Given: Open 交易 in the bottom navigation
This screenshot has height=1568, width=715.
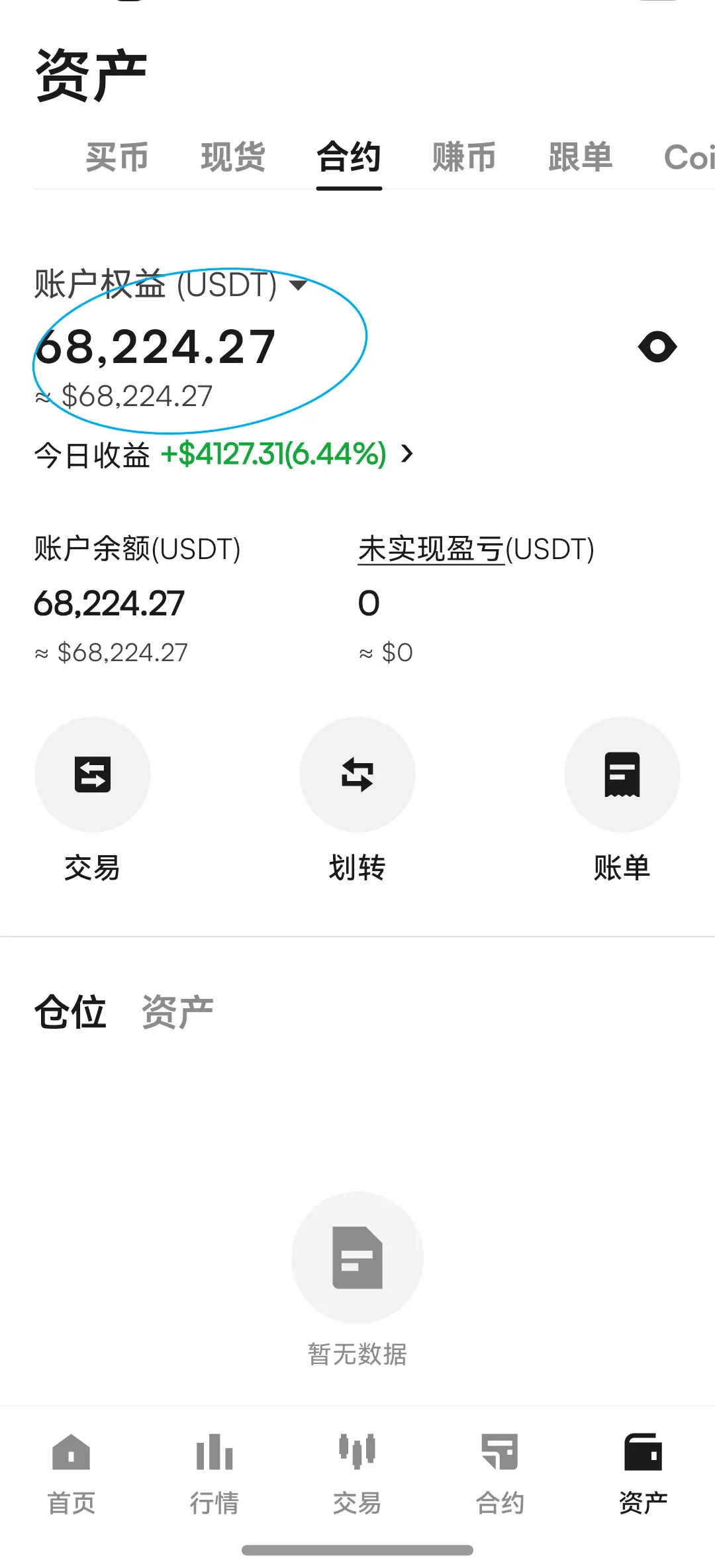Looking at the screenshot, I should pyautogui.click(x=358, y=1467).
